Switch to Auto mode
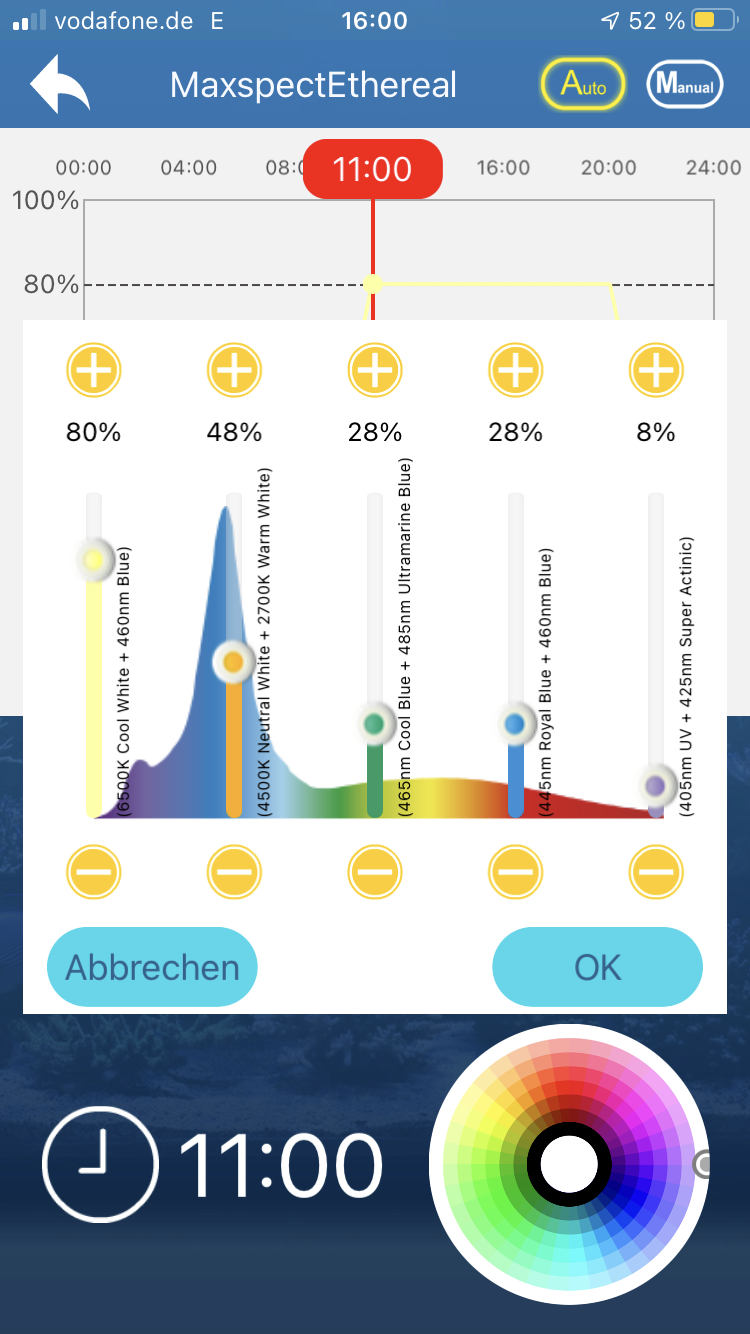 pyautogui.click(x=582, y=85)
